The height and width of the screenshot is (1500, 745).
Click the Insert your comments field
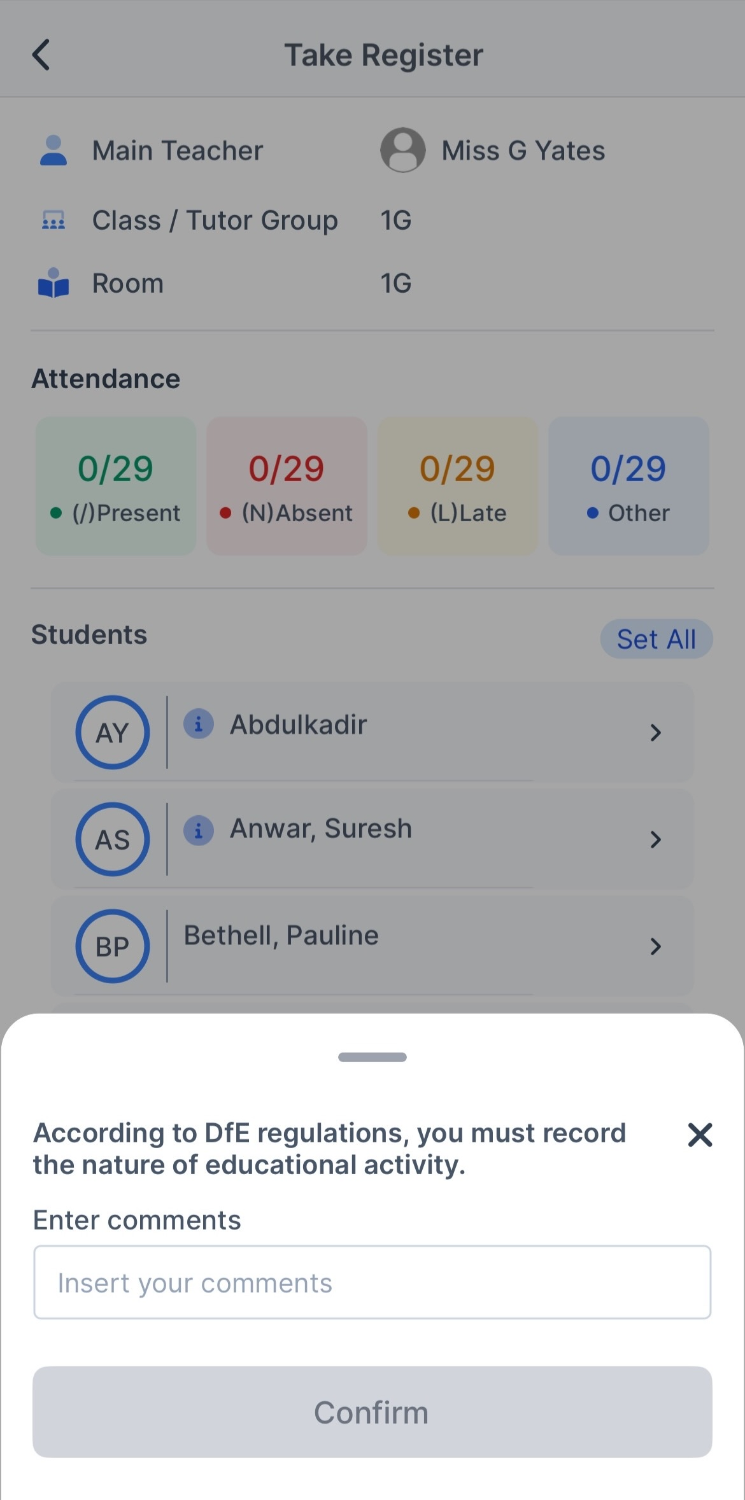pos(372,1282)
